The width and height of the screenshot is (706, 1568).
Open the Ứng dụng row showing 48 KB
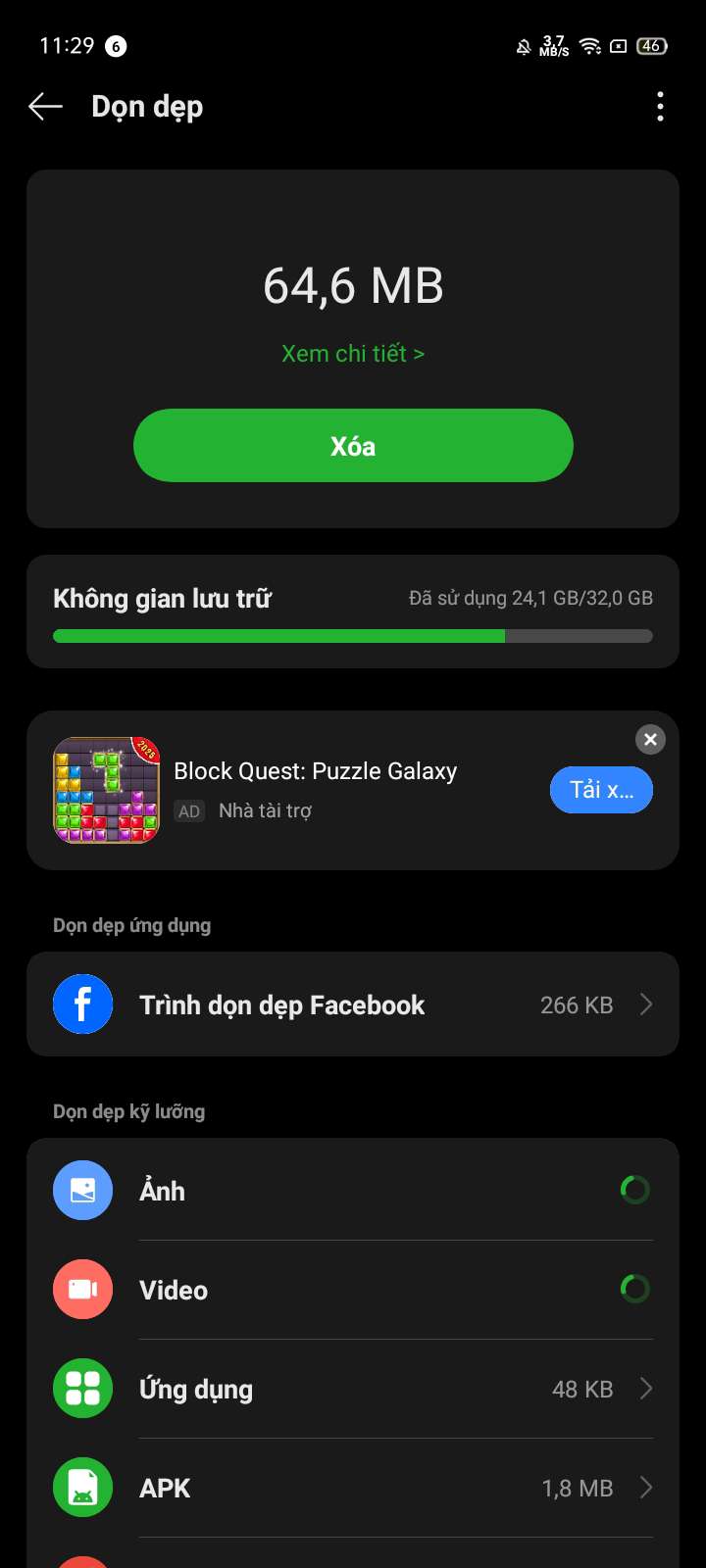tap(353, 1389)
